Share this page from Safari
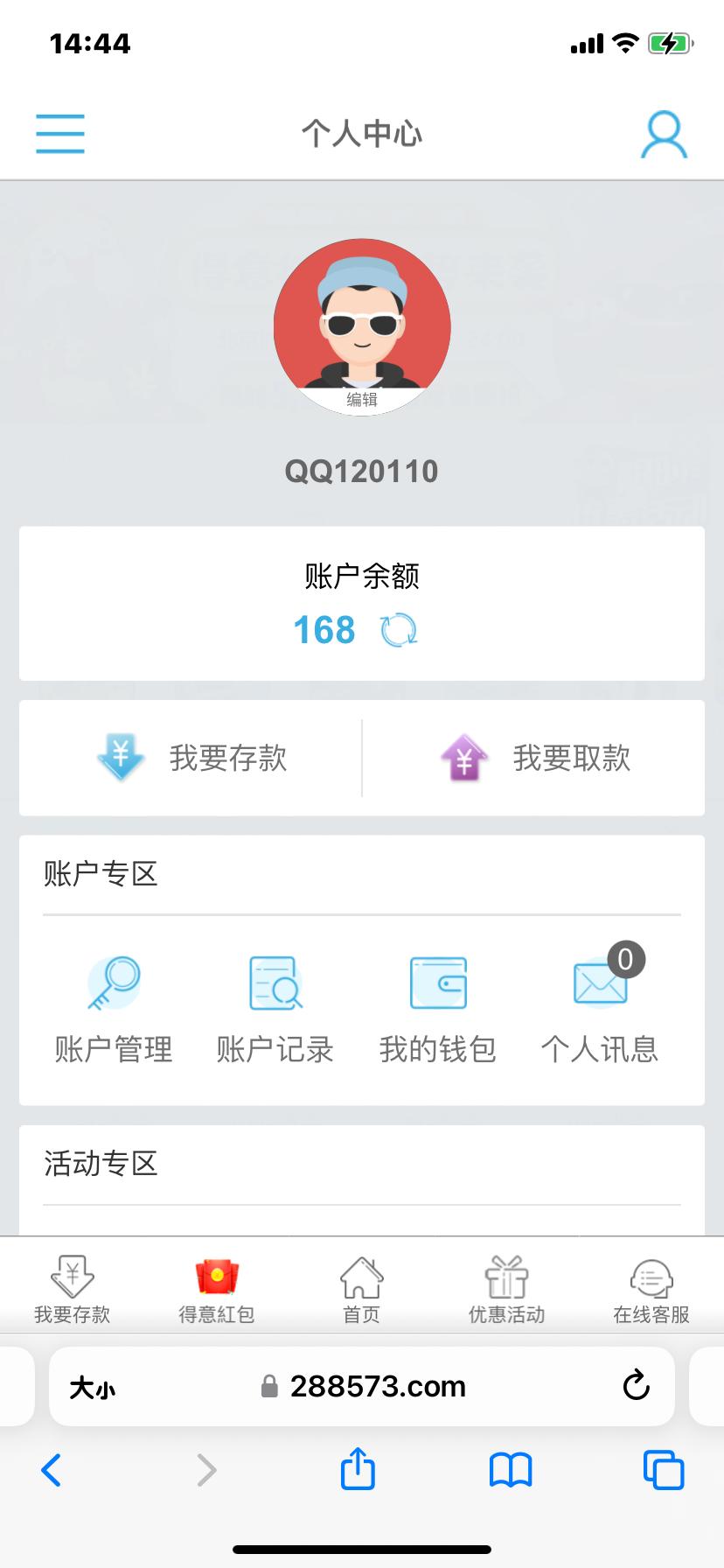The height and width of the screenshot is (1568, 724). pos(358,1468)
